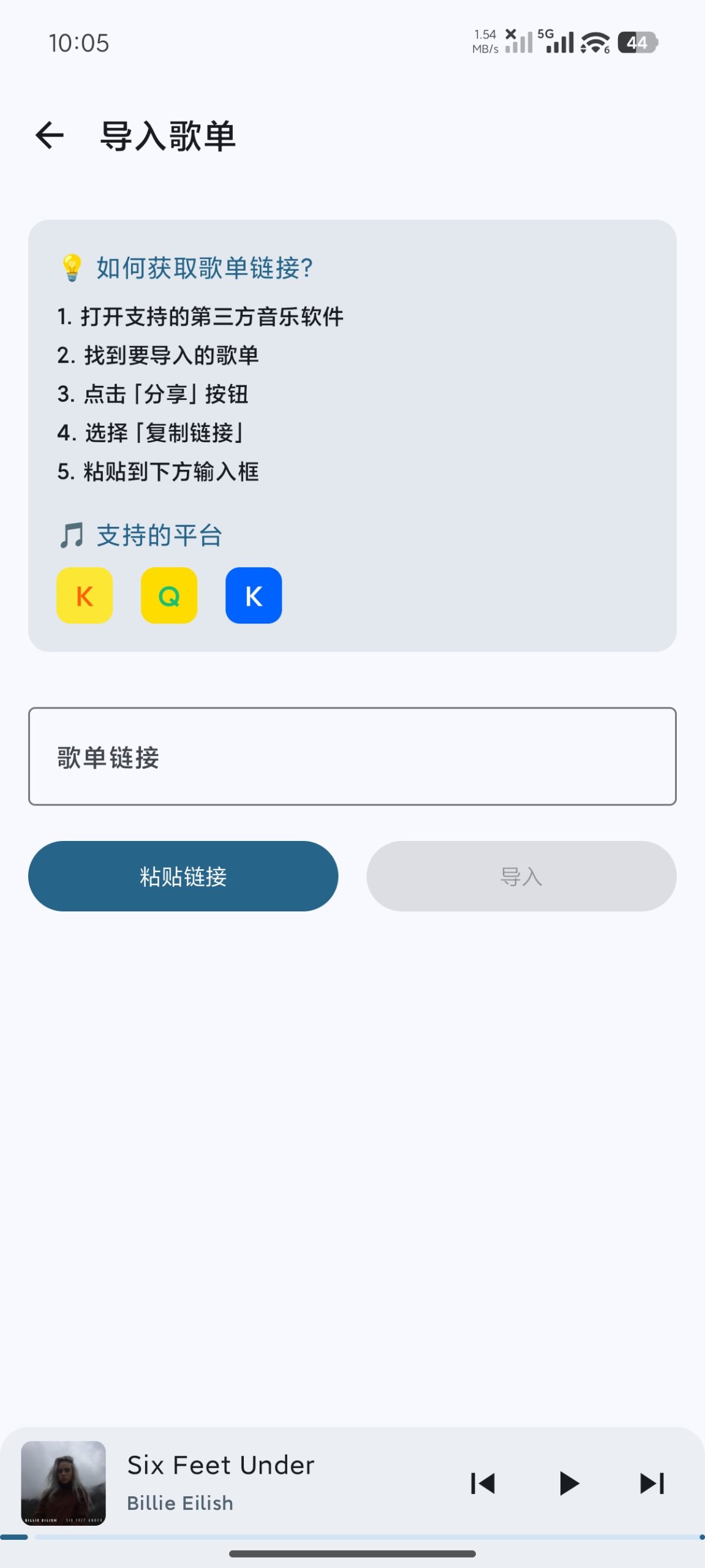The height and width of the screenshot is (1568, 705).
Task: Tap the Billie Eilish artist name
Action: [x=179, y=1504]
